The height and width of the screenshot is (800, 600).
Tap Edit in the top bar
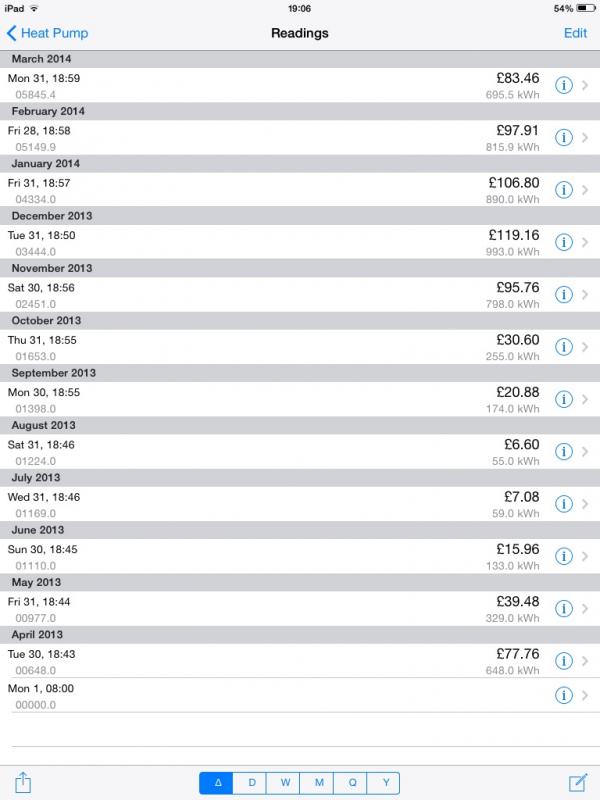[575, 33]
